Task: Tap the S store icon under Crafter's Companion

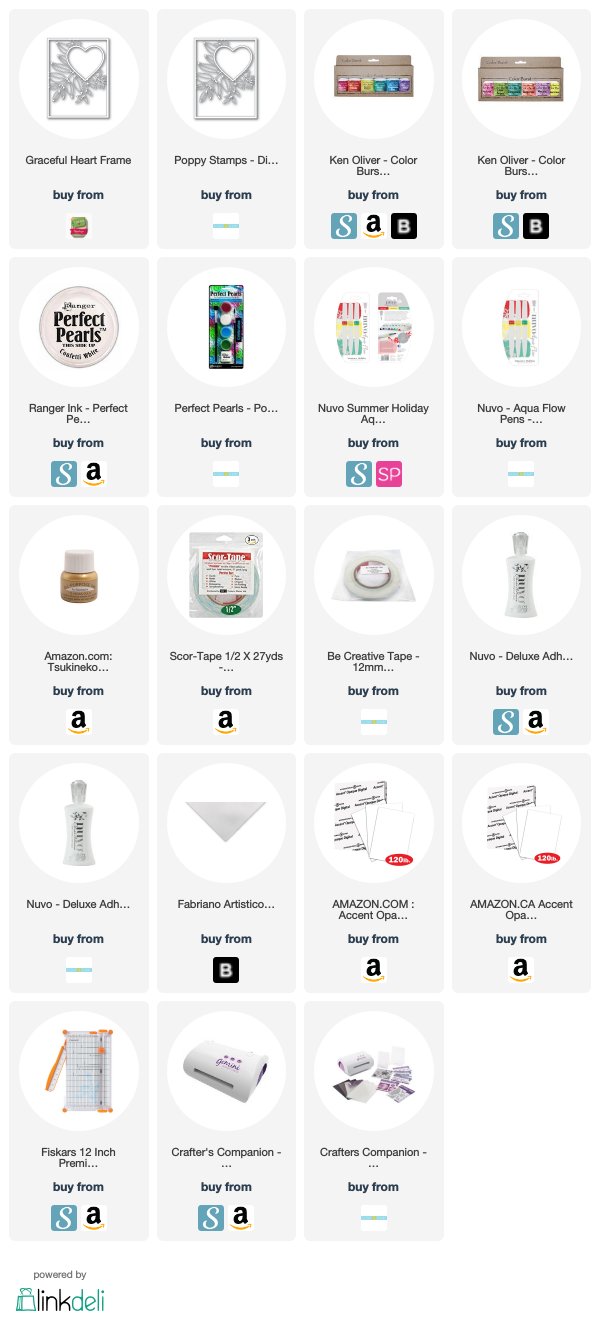Action: coord(211,1218)
